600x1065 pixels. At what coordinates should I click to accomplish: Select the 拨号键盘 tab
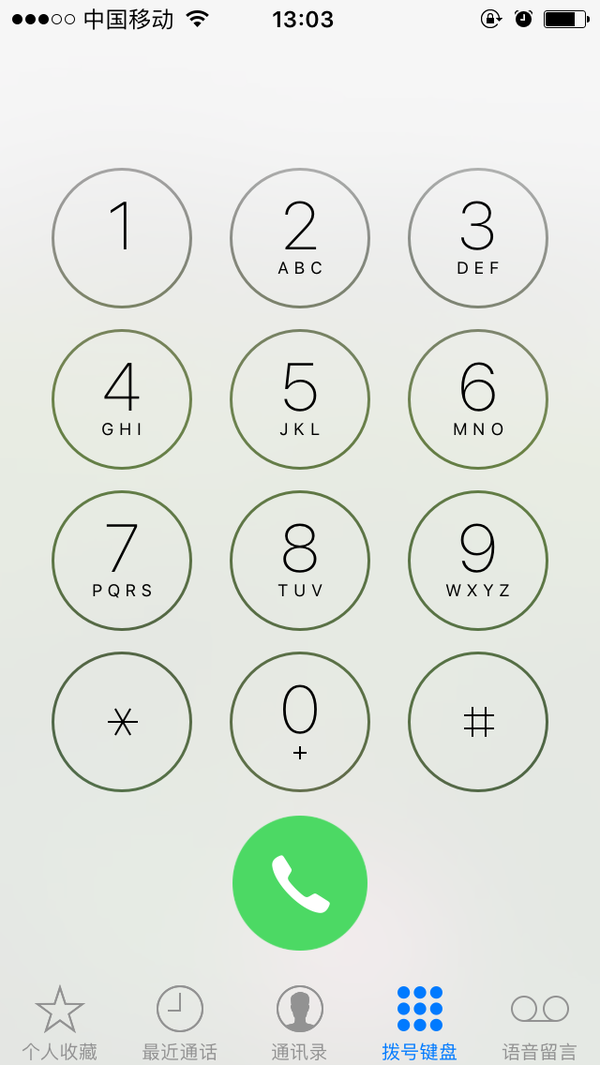coord(420,1022)
